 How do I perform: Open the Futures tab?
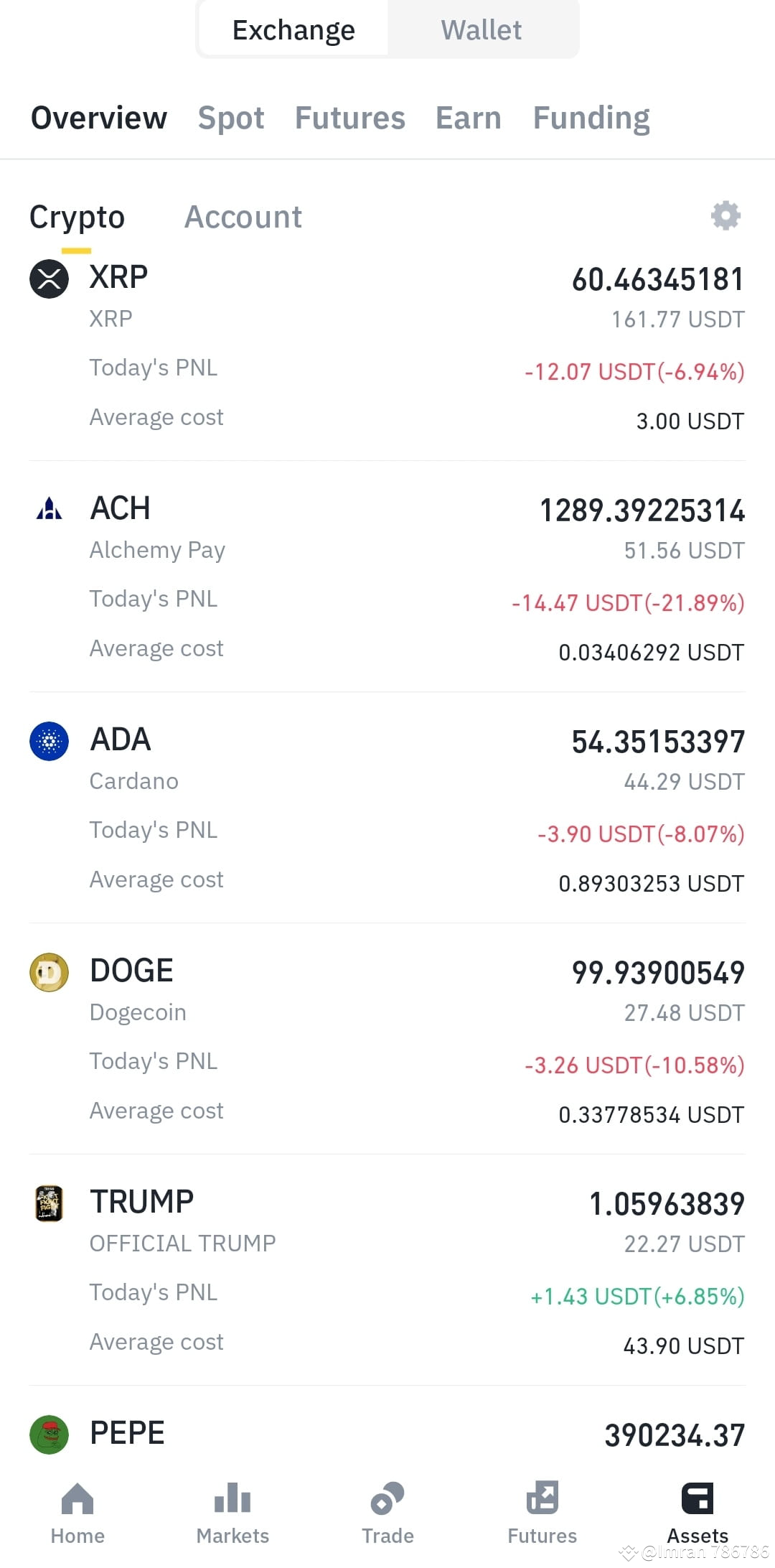point(349,117)
